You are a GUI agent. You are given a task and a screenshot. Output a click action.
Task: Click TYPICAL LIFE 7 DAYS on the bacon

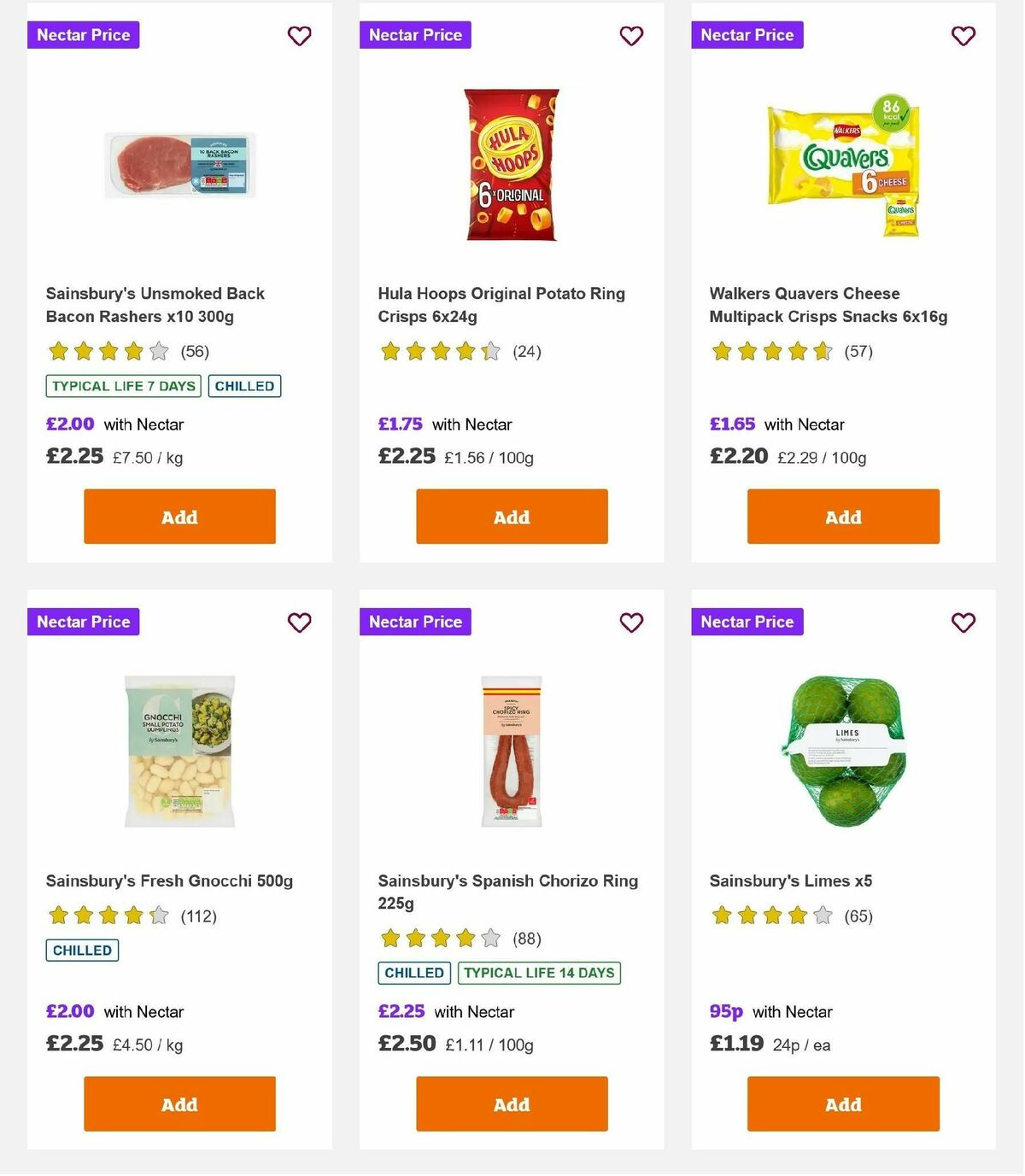coord(123,386)
